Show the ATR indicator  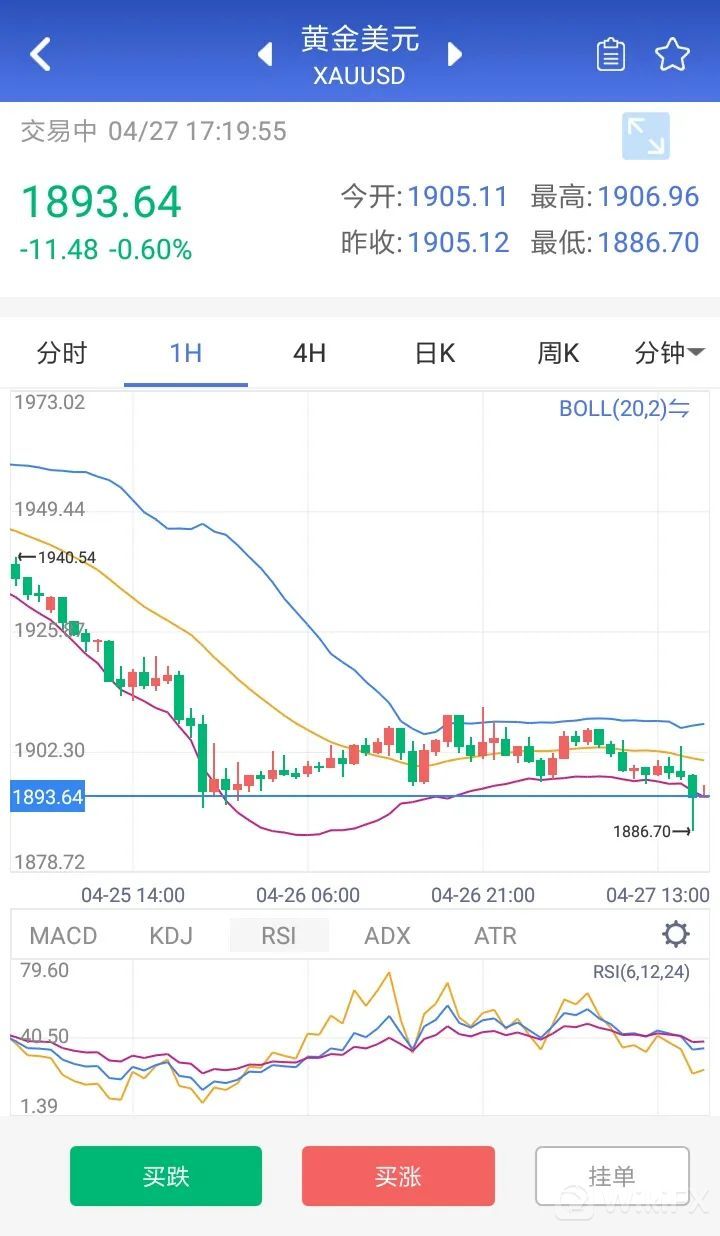[495, 936]
